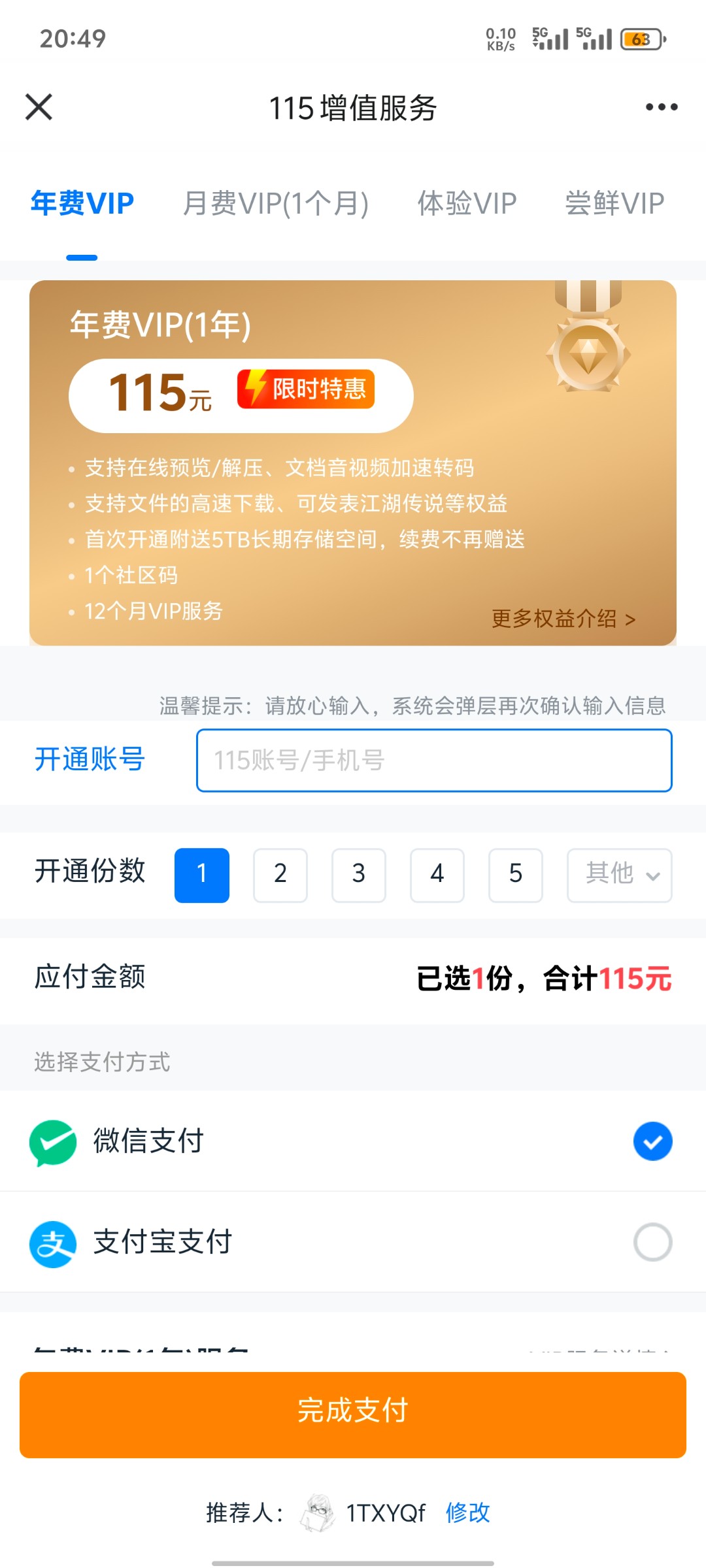Close the 115 增值服务 page
Image resolution: width=706 pixels, height=1568 pixels.
pos(39,107)
